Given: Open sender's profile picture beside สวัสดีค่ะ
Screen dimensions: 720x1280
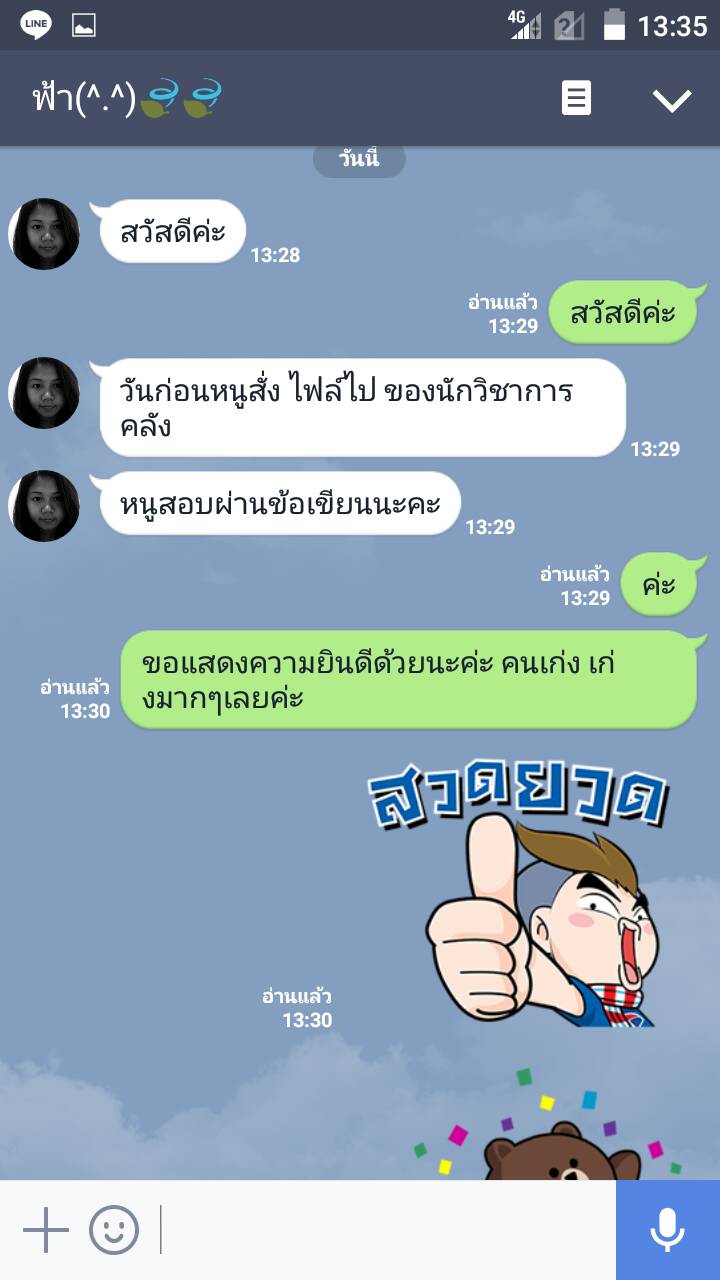Looking at the screenshot, I should [x=44, y=234].
